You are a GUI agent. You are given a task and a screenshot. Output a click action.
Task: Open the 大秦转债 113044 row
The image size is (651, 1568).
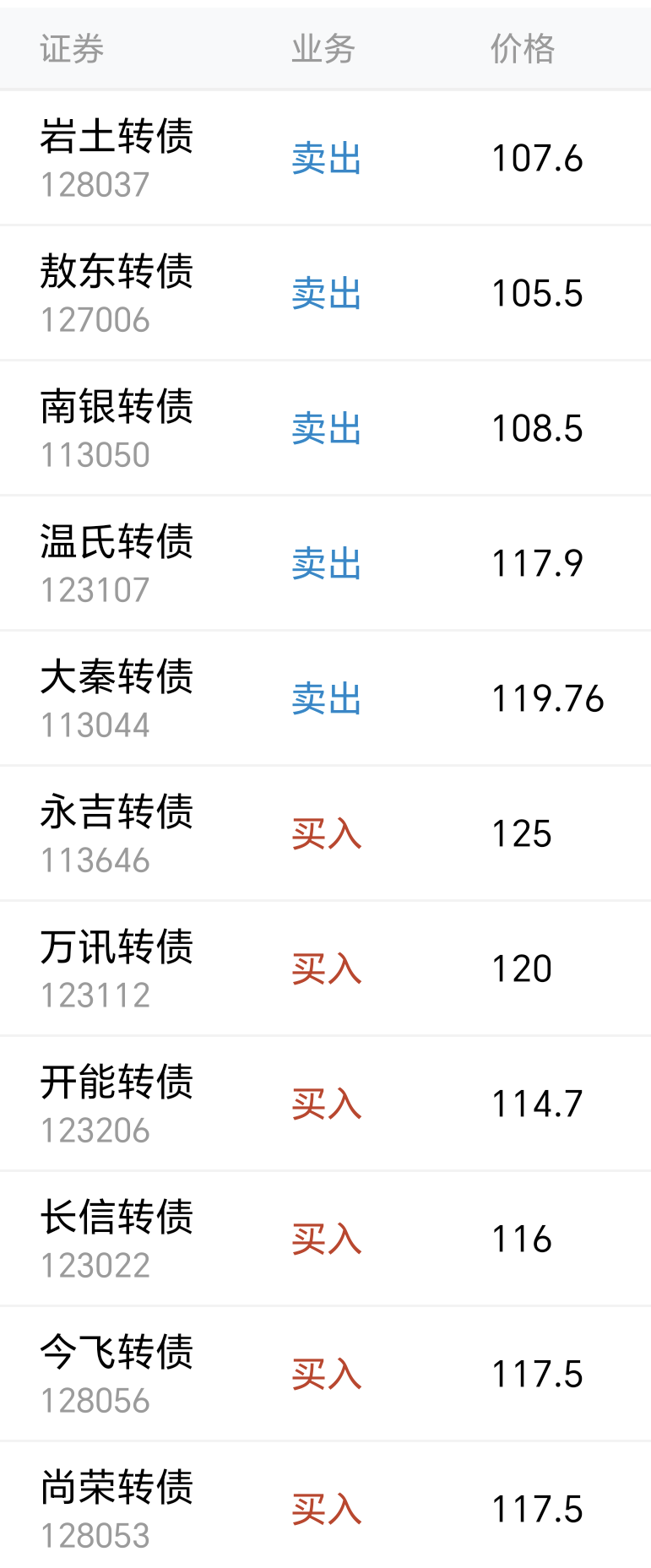pyautogui.click(x=325, y=698)
